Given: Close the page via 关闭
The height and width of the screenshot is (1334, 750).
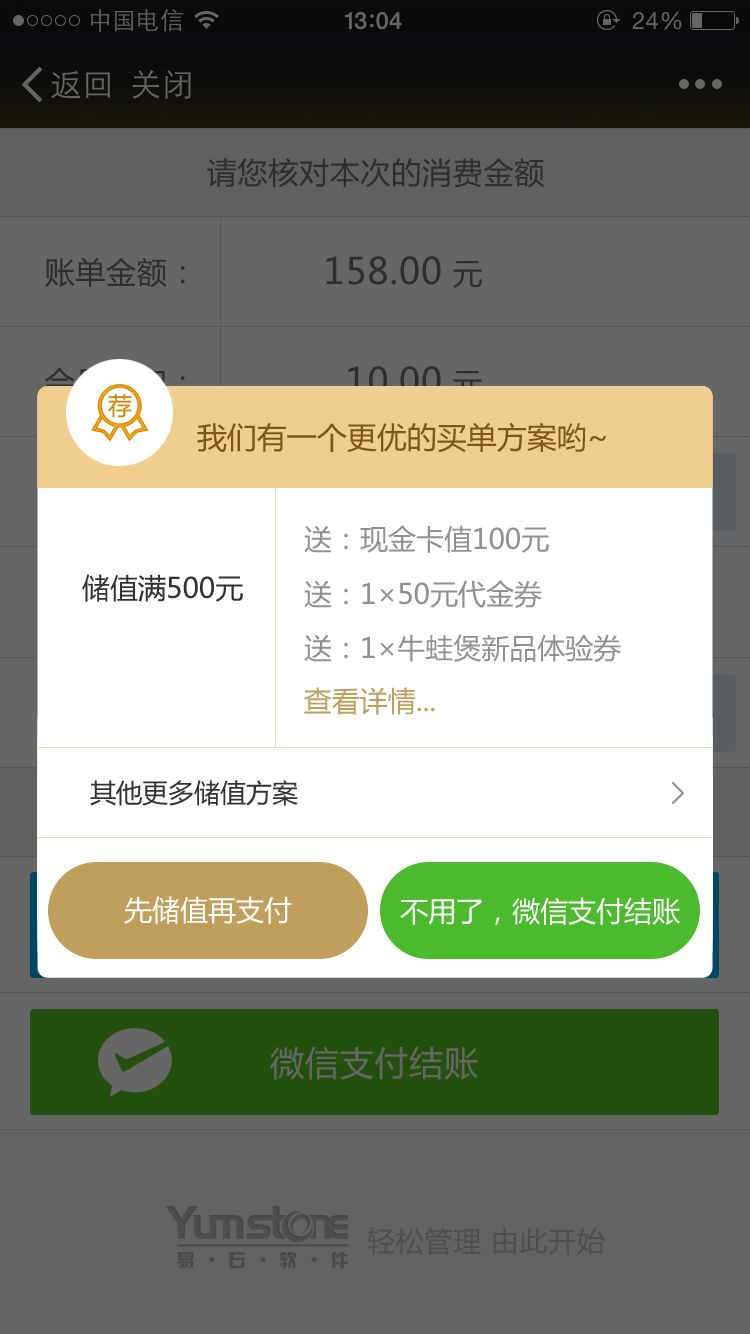Looking at the screenshot, I should 161,85.
